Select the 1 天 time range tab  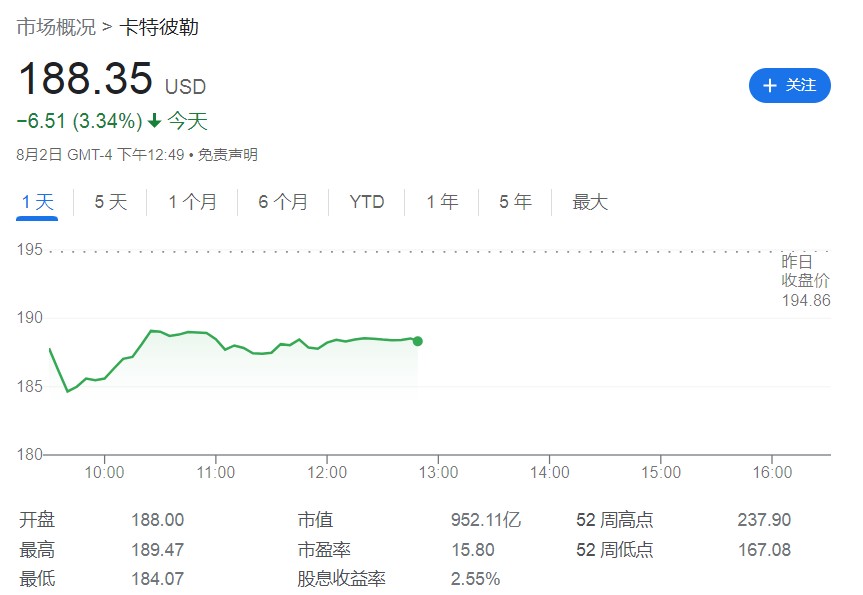38,202
